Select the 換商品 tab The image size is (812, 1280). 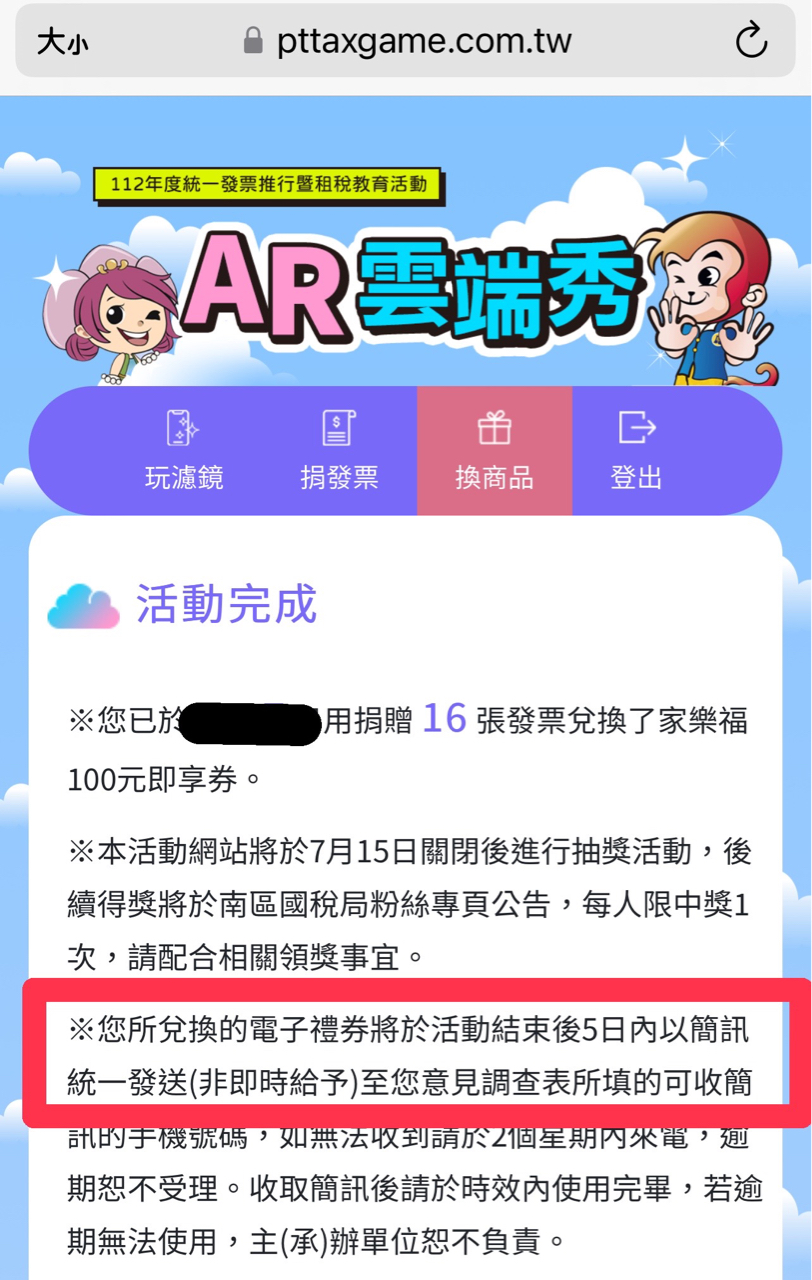494,451
